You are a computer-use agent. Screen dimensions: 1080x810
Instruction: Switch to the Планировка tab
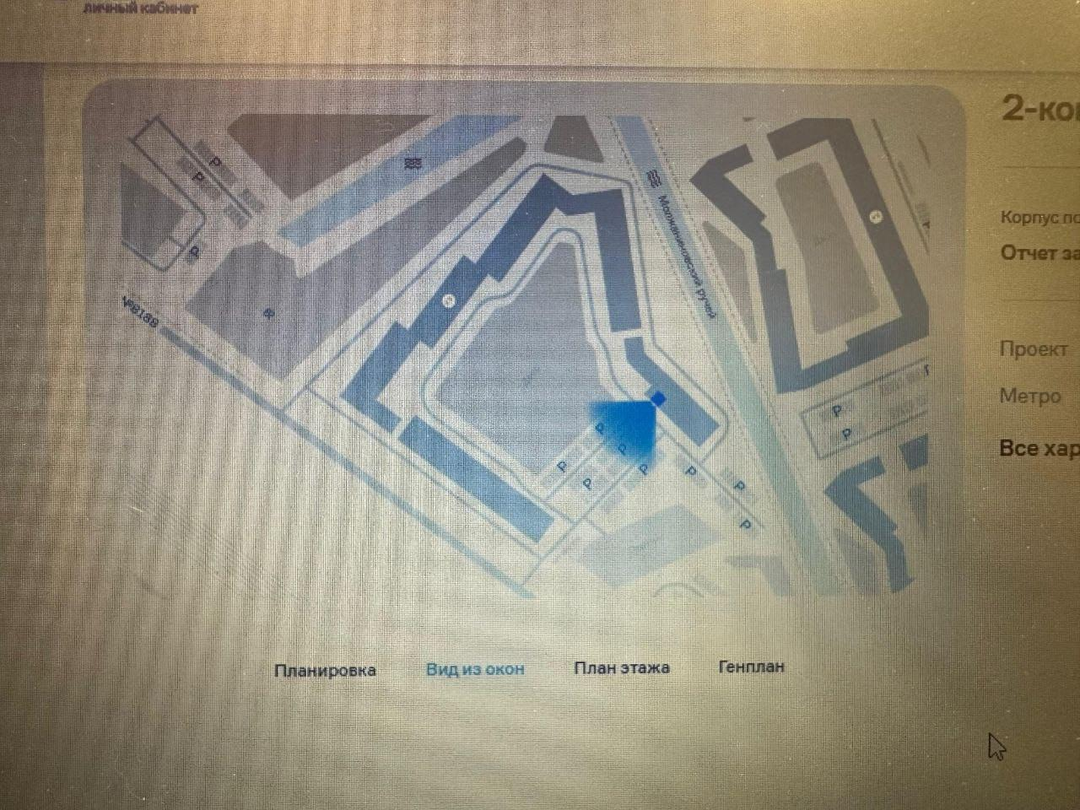(x=325, y=670)
